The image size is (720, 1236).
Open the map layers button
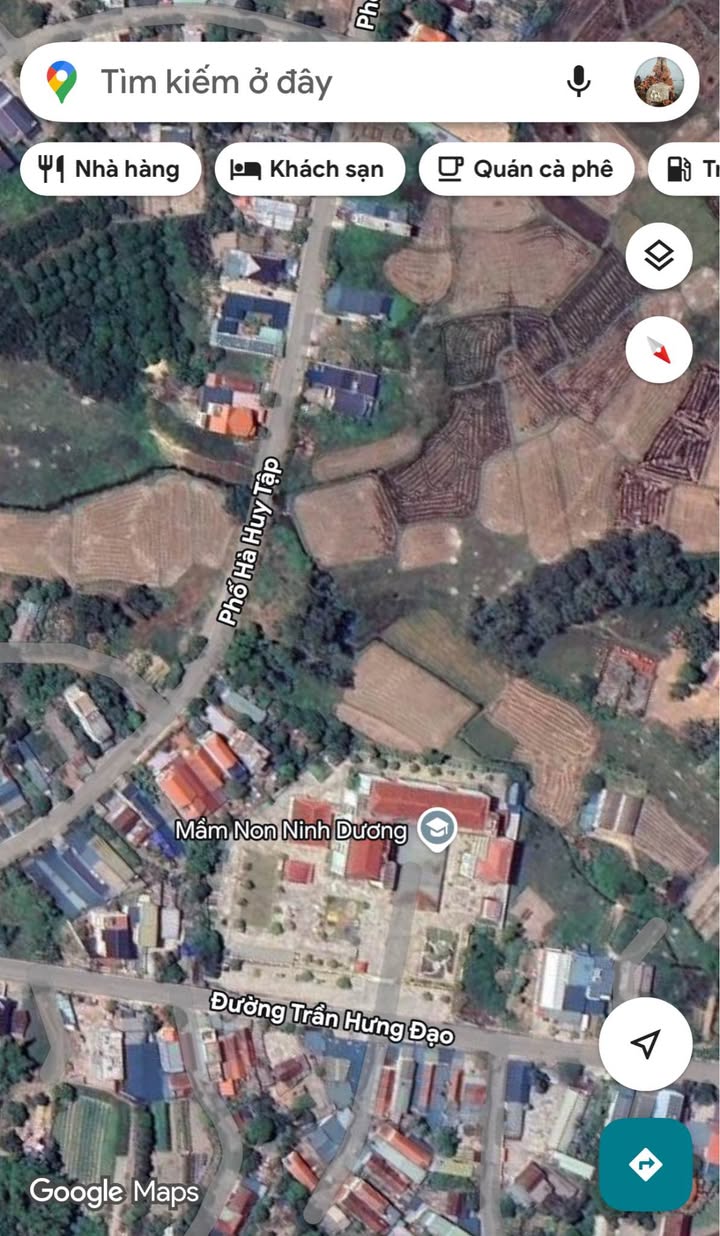(659, 257)
